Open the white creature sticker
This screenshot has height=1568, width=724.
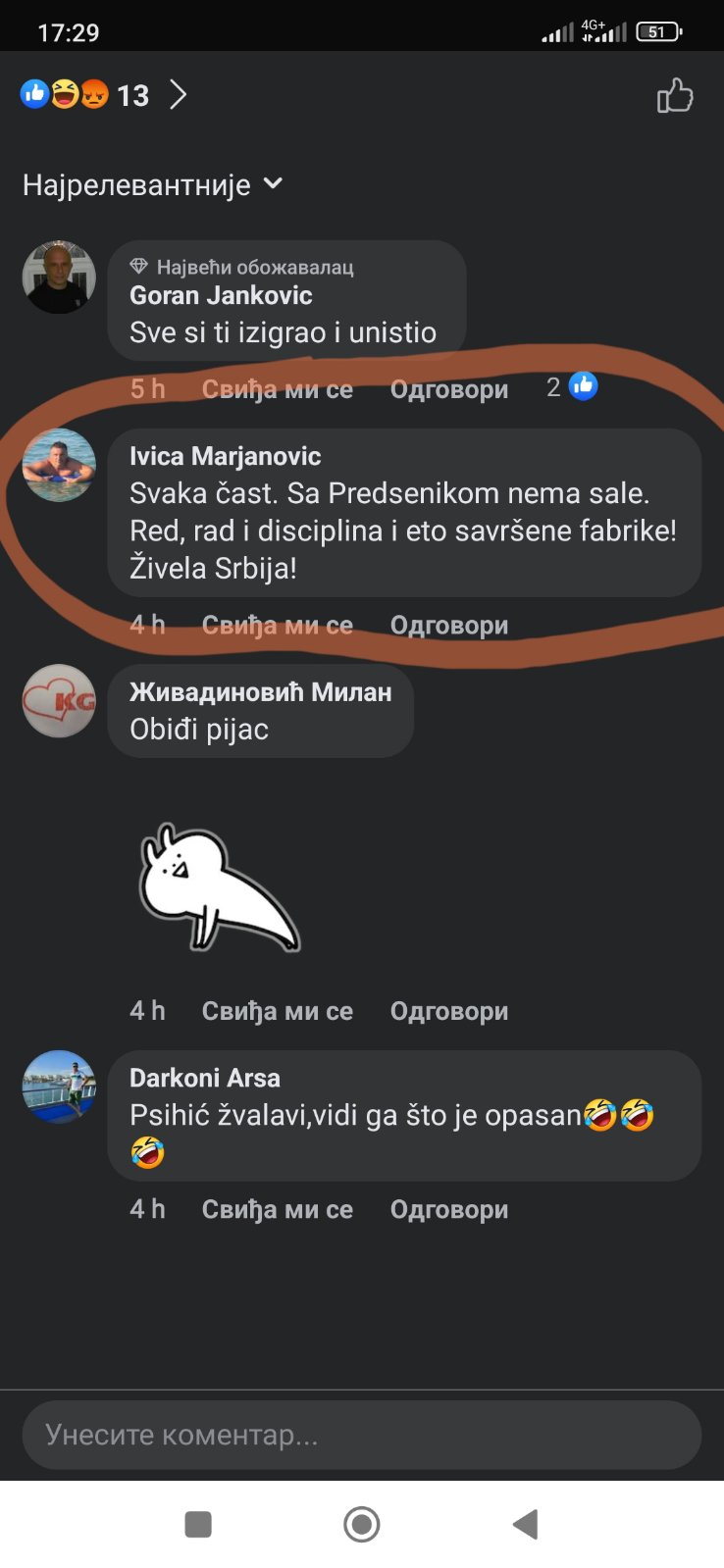219,887
